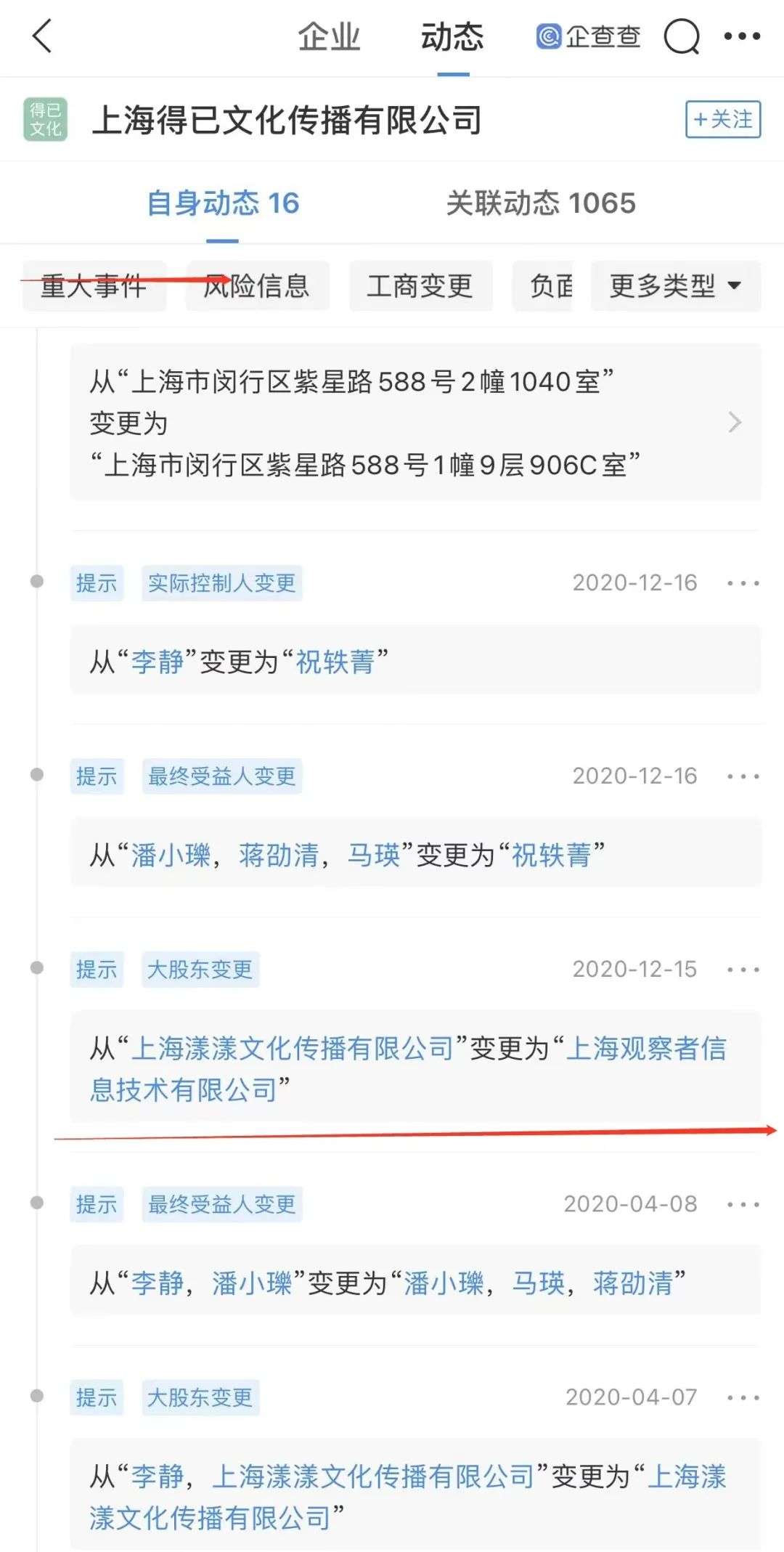The width and height of the screenshot is (784, 1552).
Task: Open the top-right overflow menu
Action: tap(743, 36)
